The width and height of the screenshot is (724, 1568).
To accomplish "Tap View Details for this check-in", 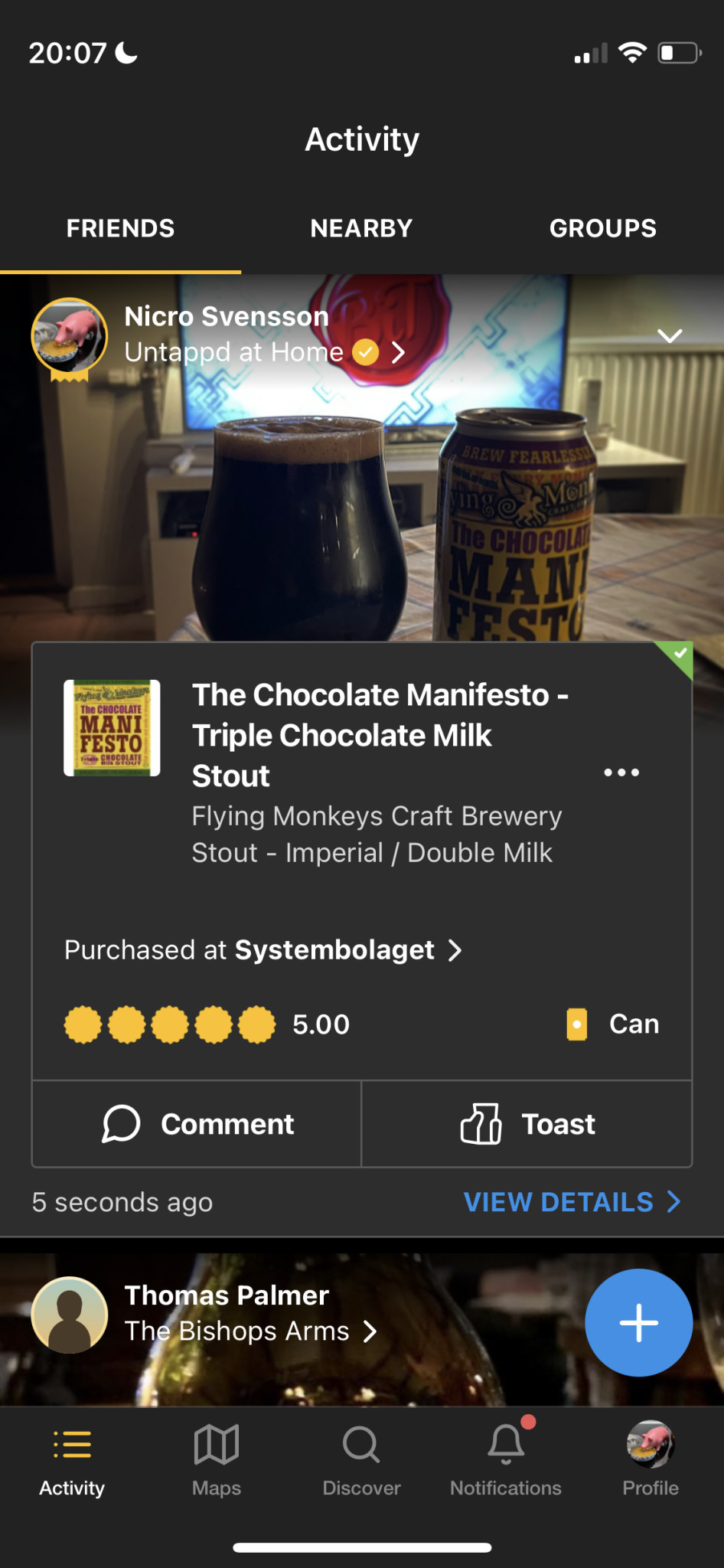I will tap(571, 1202).
